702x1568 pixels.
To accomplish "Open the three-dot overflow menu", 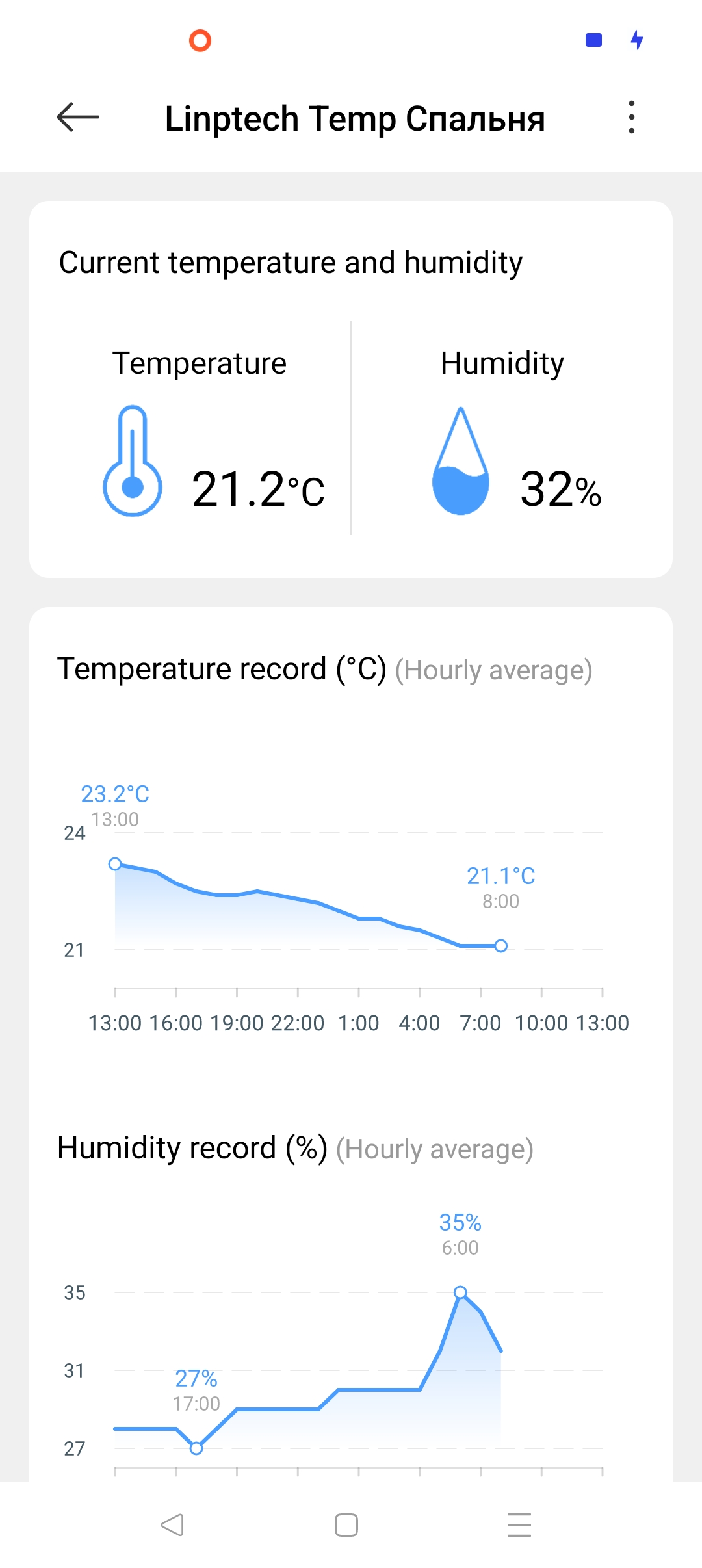I will coord(631,118).
